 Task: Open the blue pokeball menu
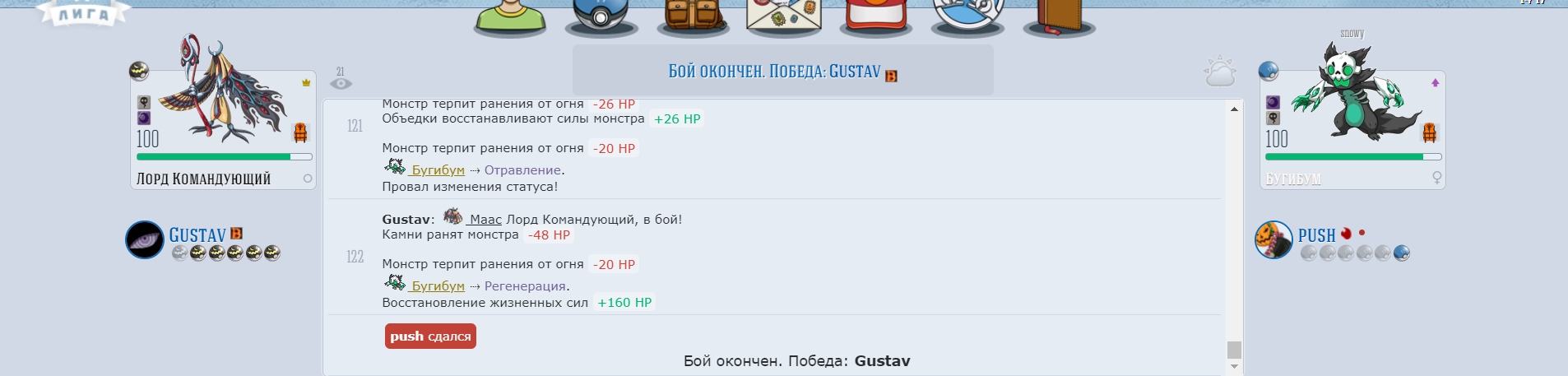(x=601, y=16)
